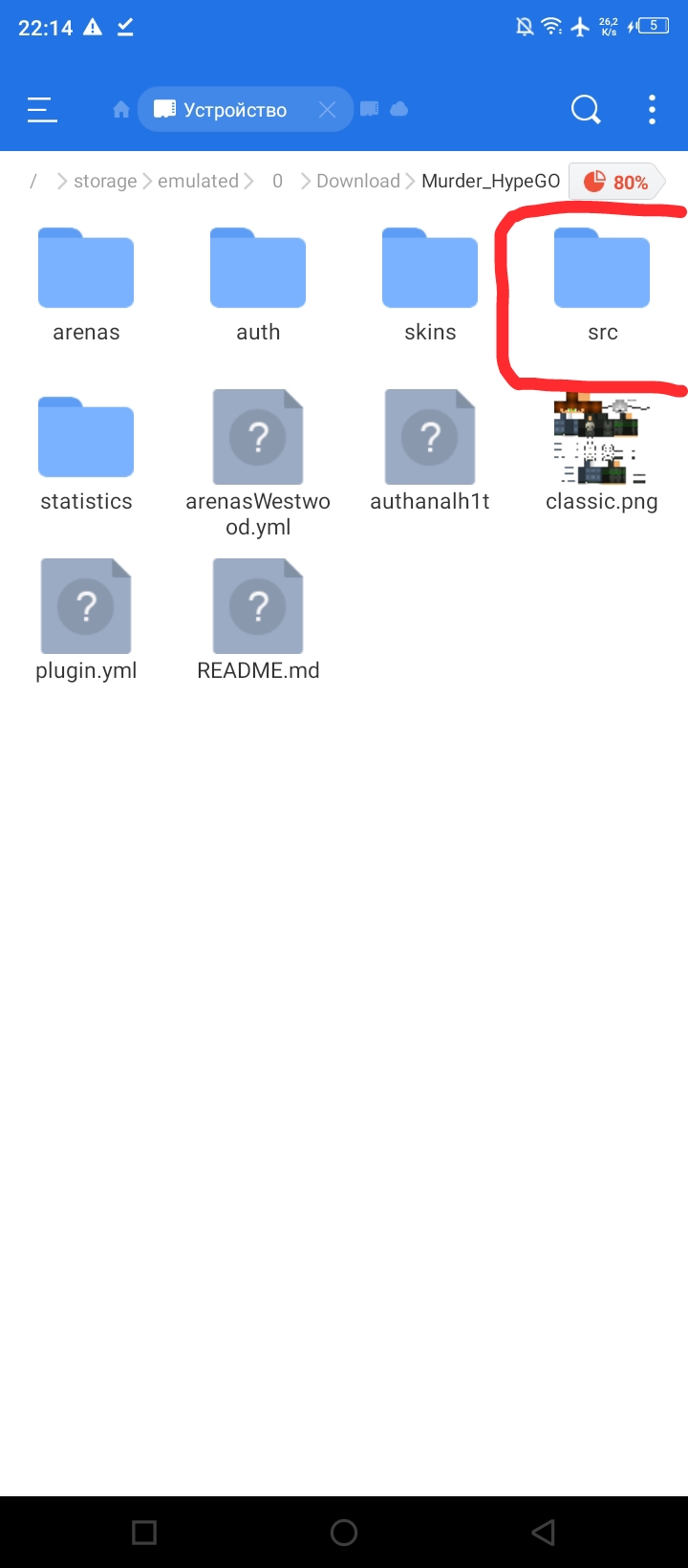Jump to Download in the breadcrumb path
The height and width of the screenshot is (1568, 688).
357,182
